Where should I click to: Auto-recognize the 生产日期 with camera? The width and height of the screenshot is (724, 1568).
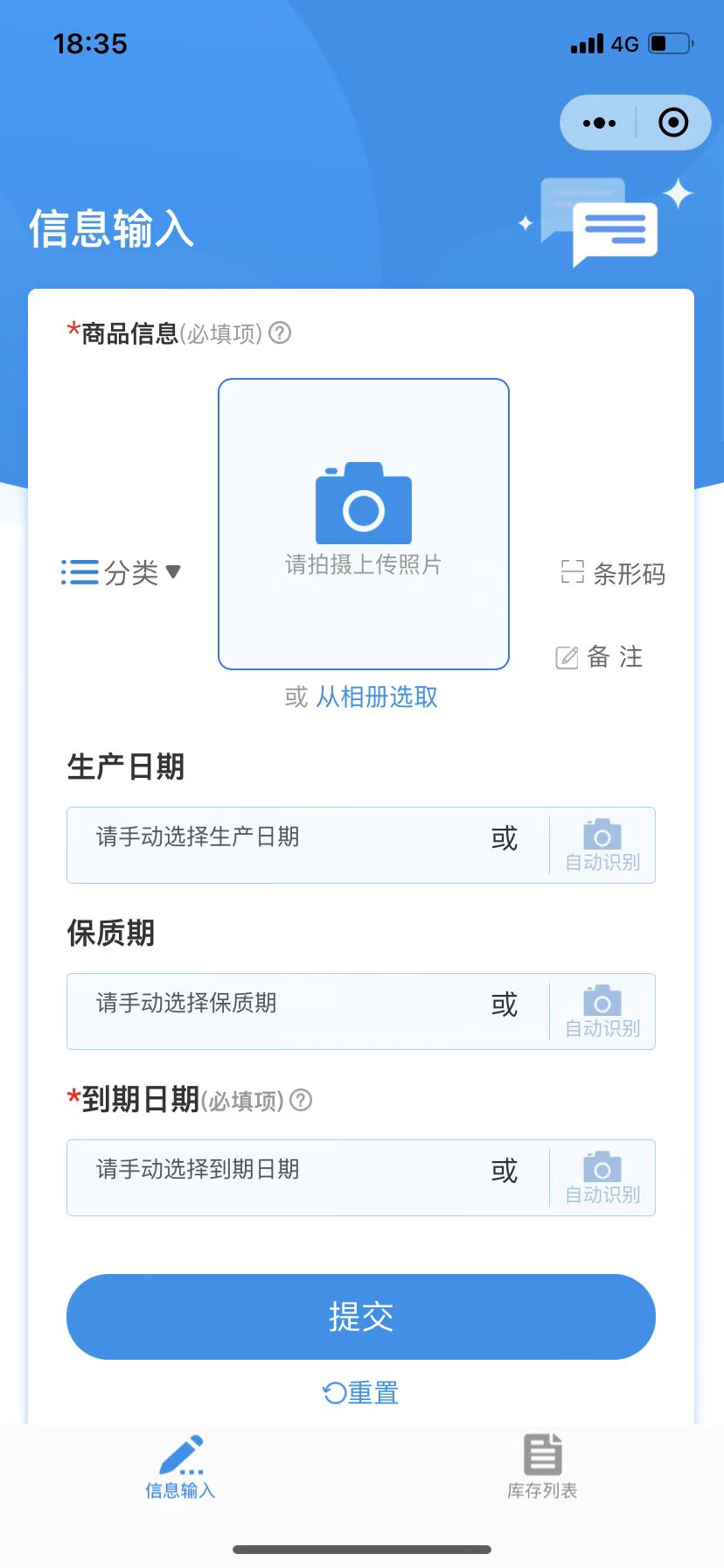click(602, 845)
